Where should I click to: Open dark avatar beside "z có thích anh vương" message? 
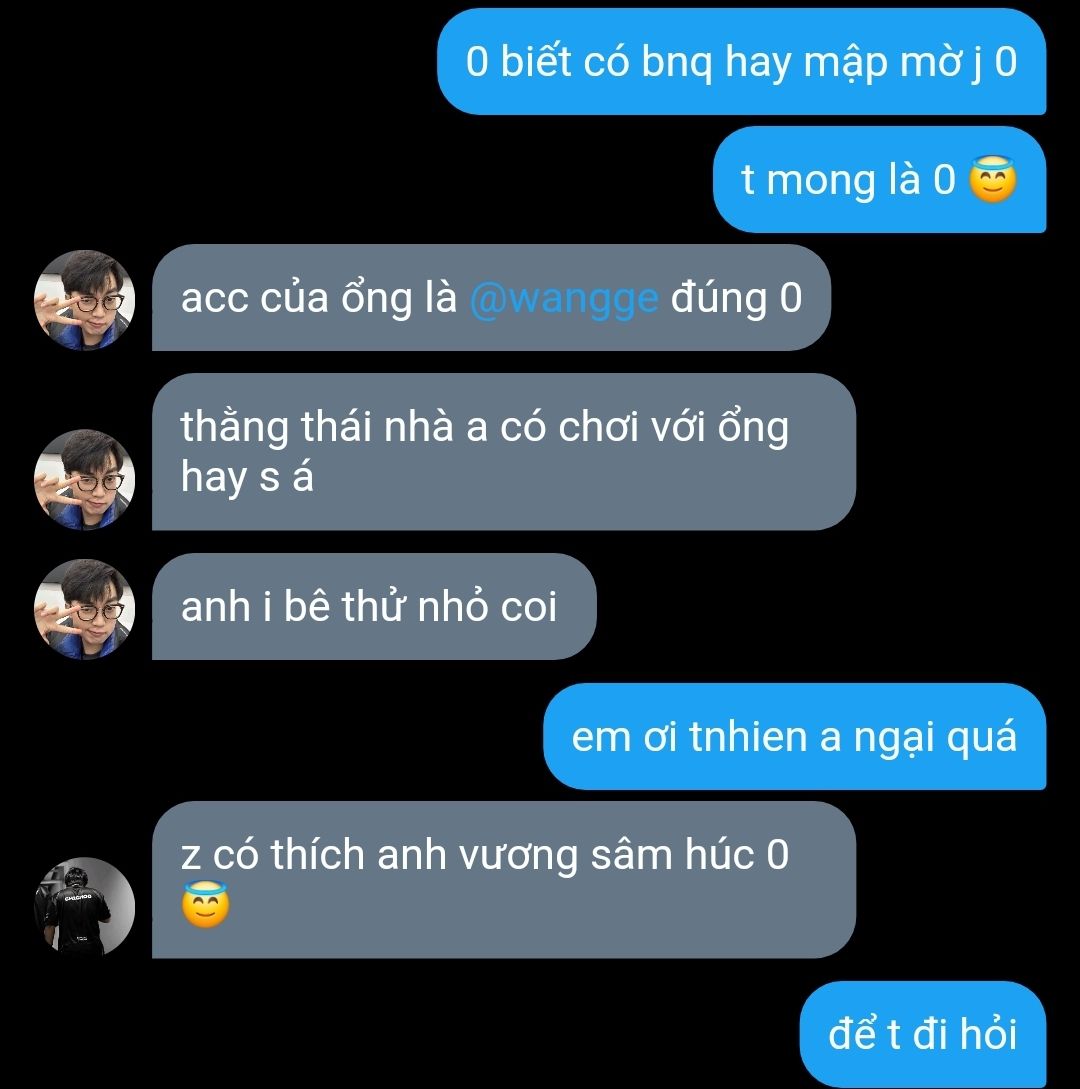tap(85, 907)
